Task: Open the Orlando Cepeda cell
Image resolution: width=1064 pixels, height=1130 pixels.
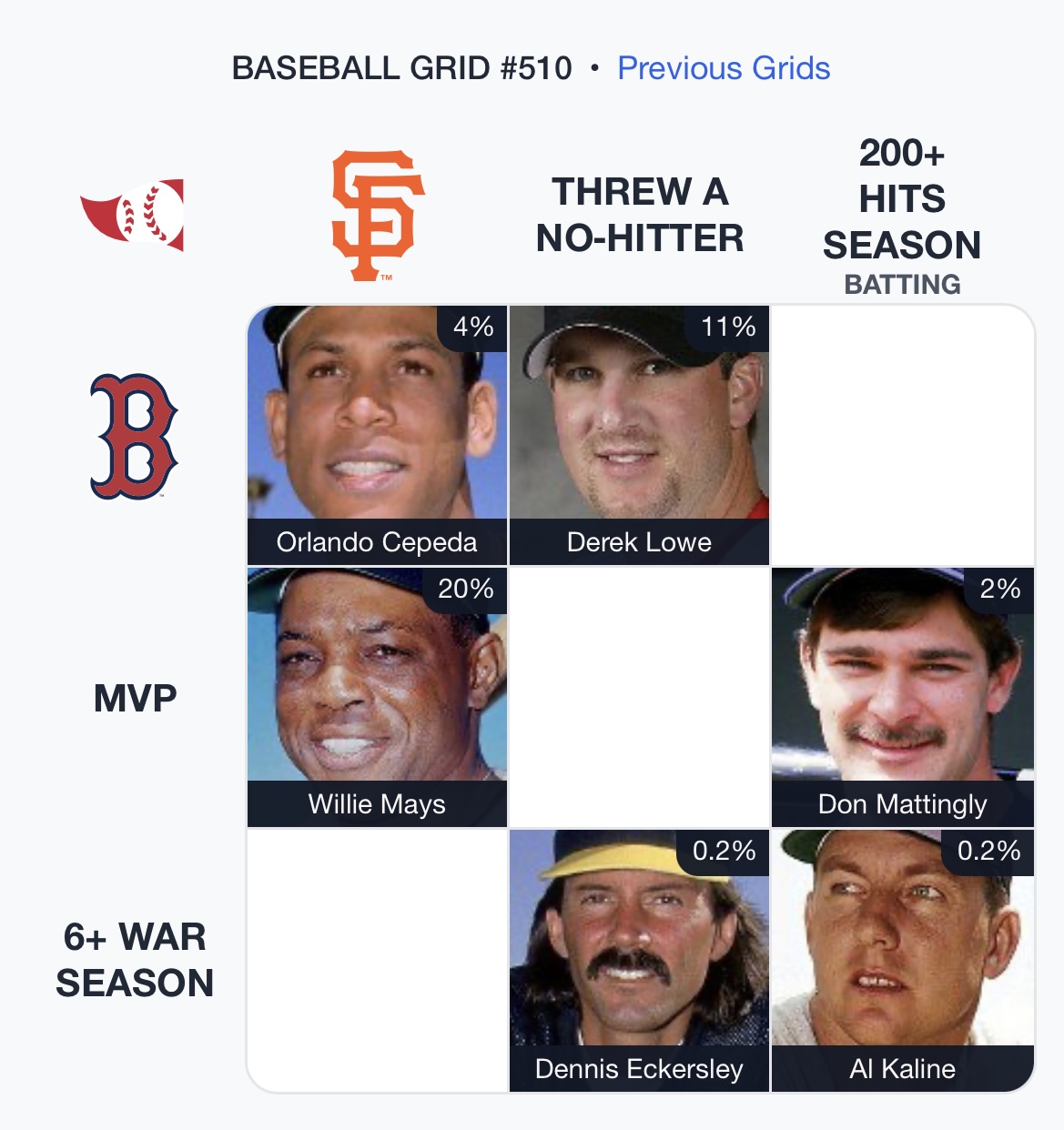Action: pos(378,436)
